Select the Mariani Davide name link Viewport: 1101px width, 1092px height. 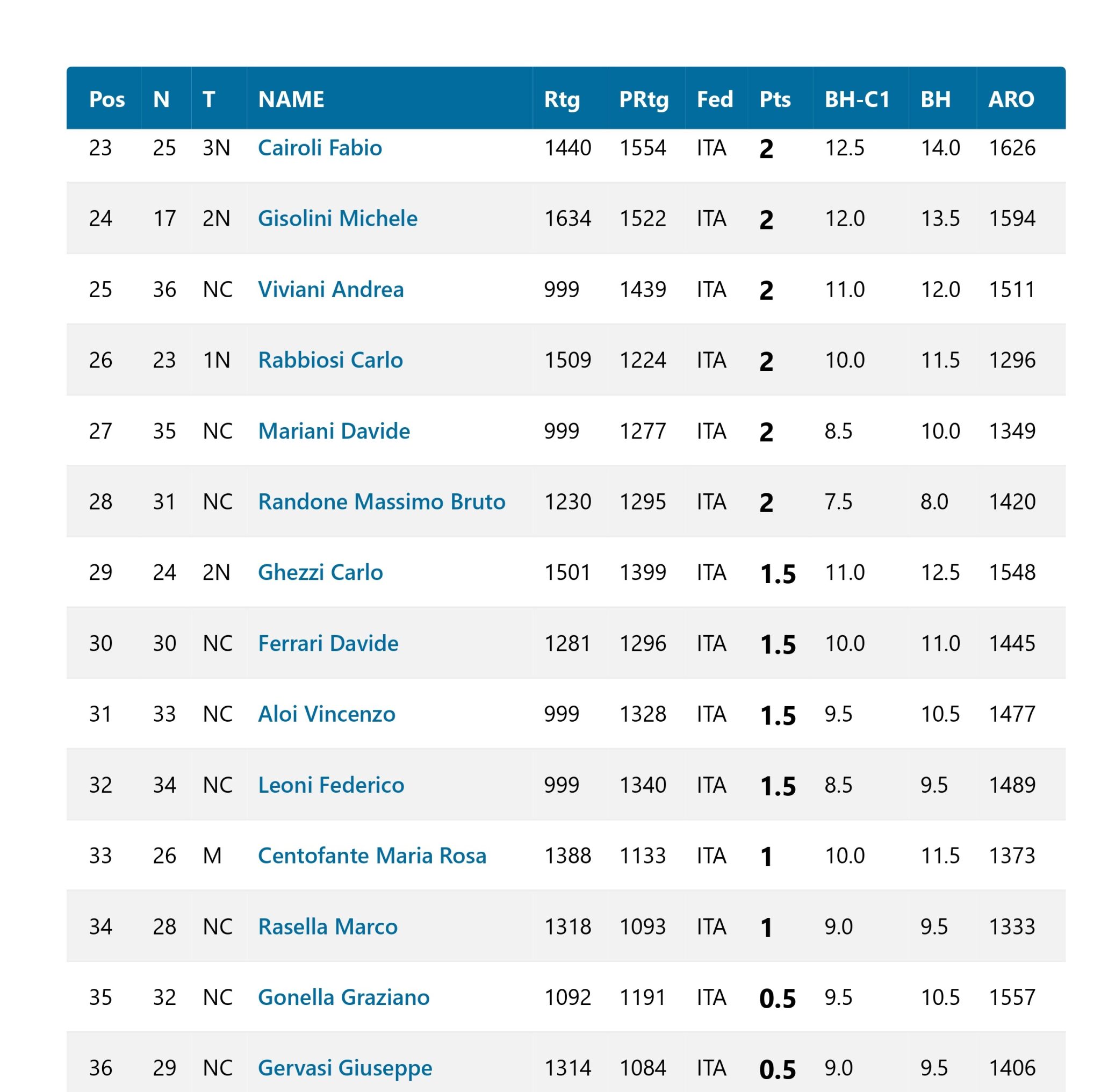pos(333,431)
